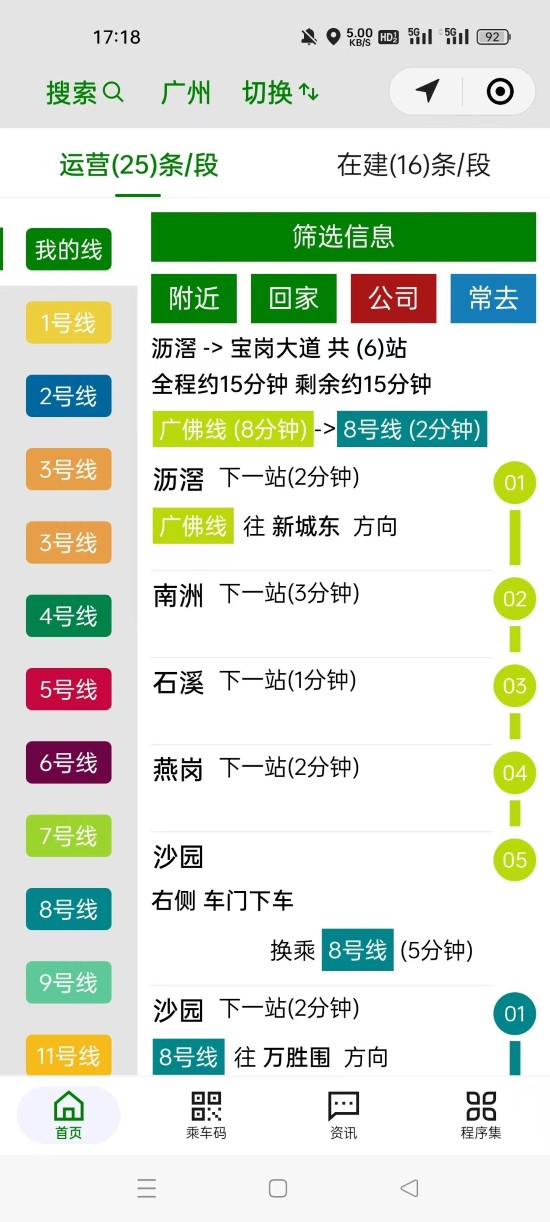Image resolution: width=550 pixels, height=1222 pixels.
Task: Select the 公司 route shortcut
Action: pyautogui.click(x=394, y=298)
